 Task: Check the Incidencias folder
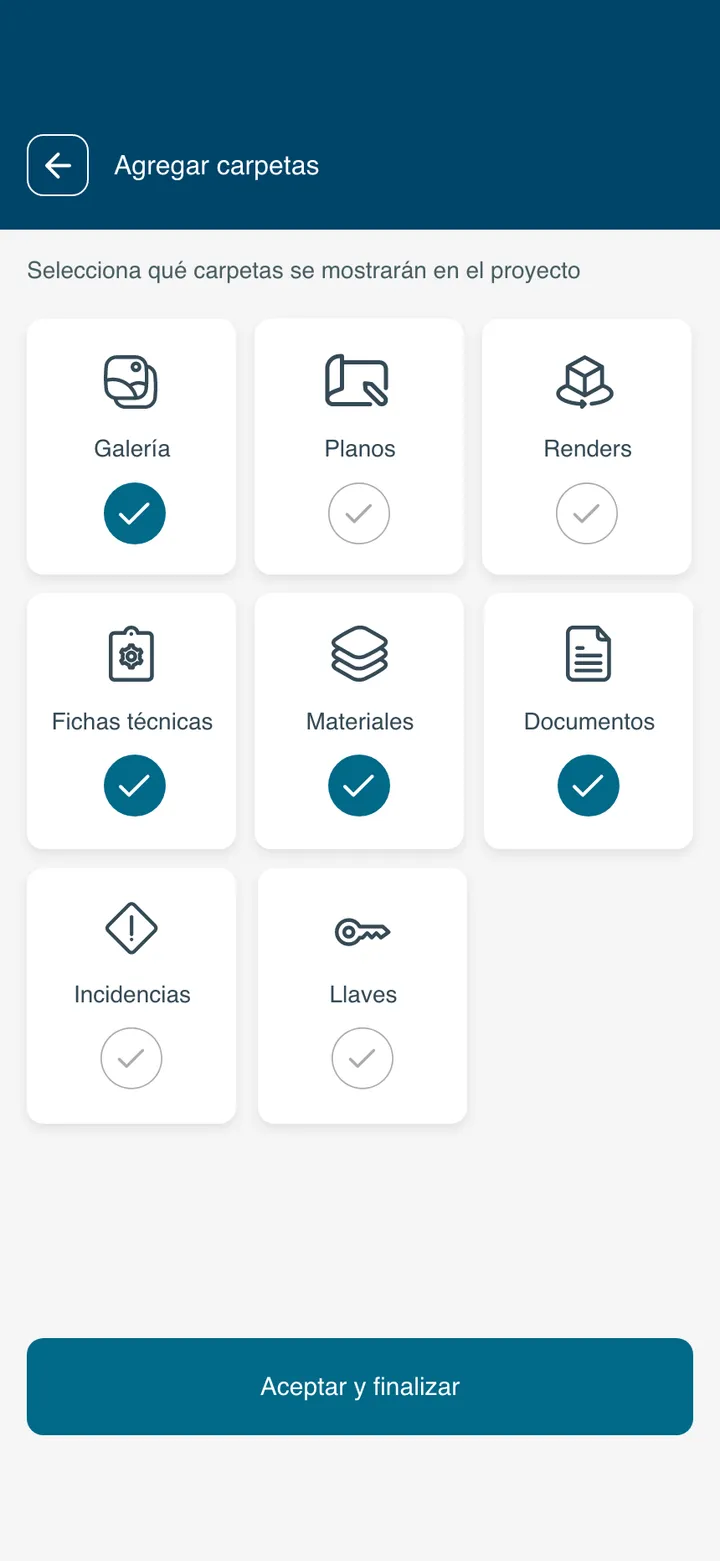[x=131, y=1058]
